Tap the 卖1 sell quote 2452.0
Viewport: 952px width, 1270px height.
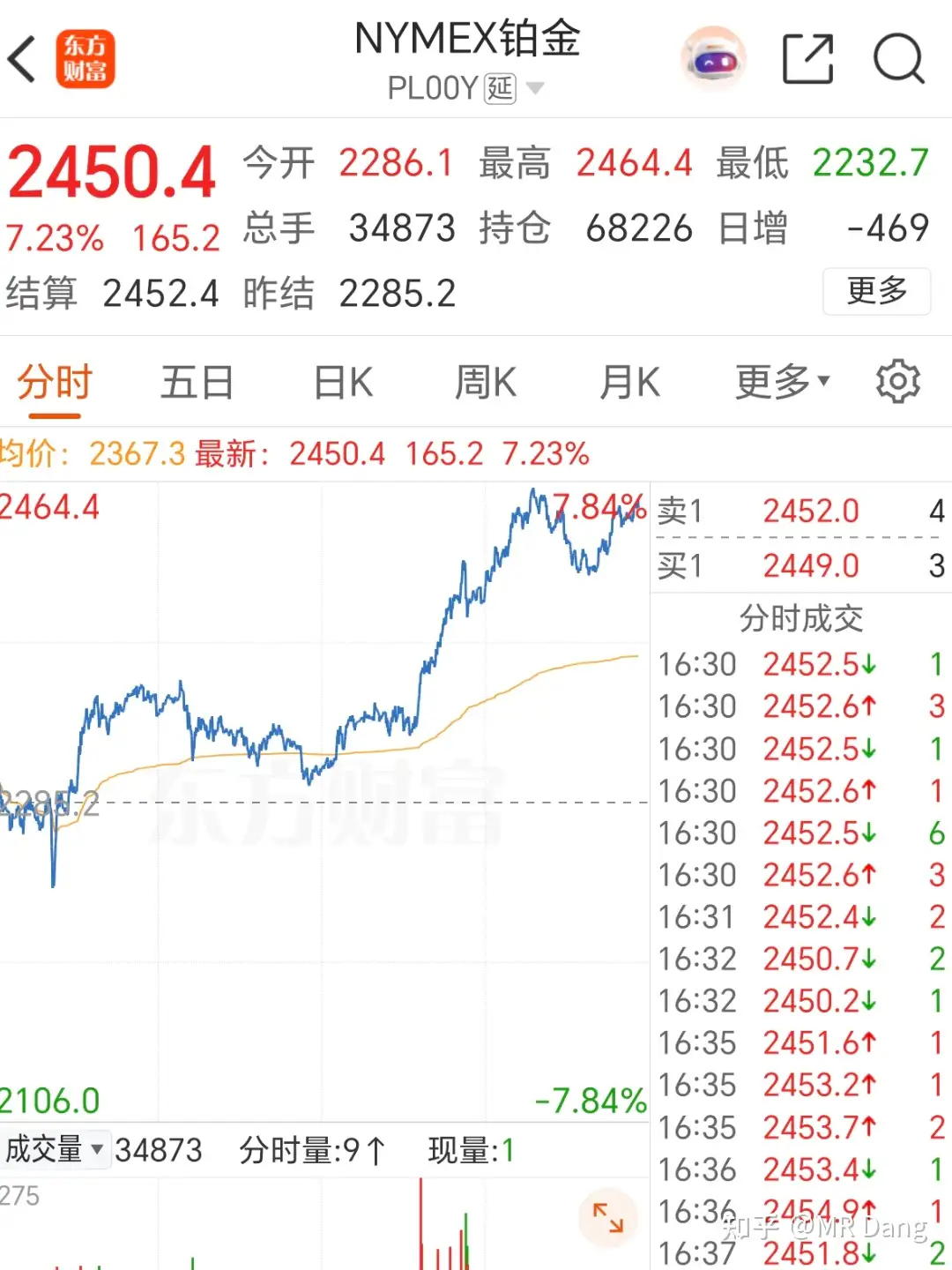tap(798, 512)
